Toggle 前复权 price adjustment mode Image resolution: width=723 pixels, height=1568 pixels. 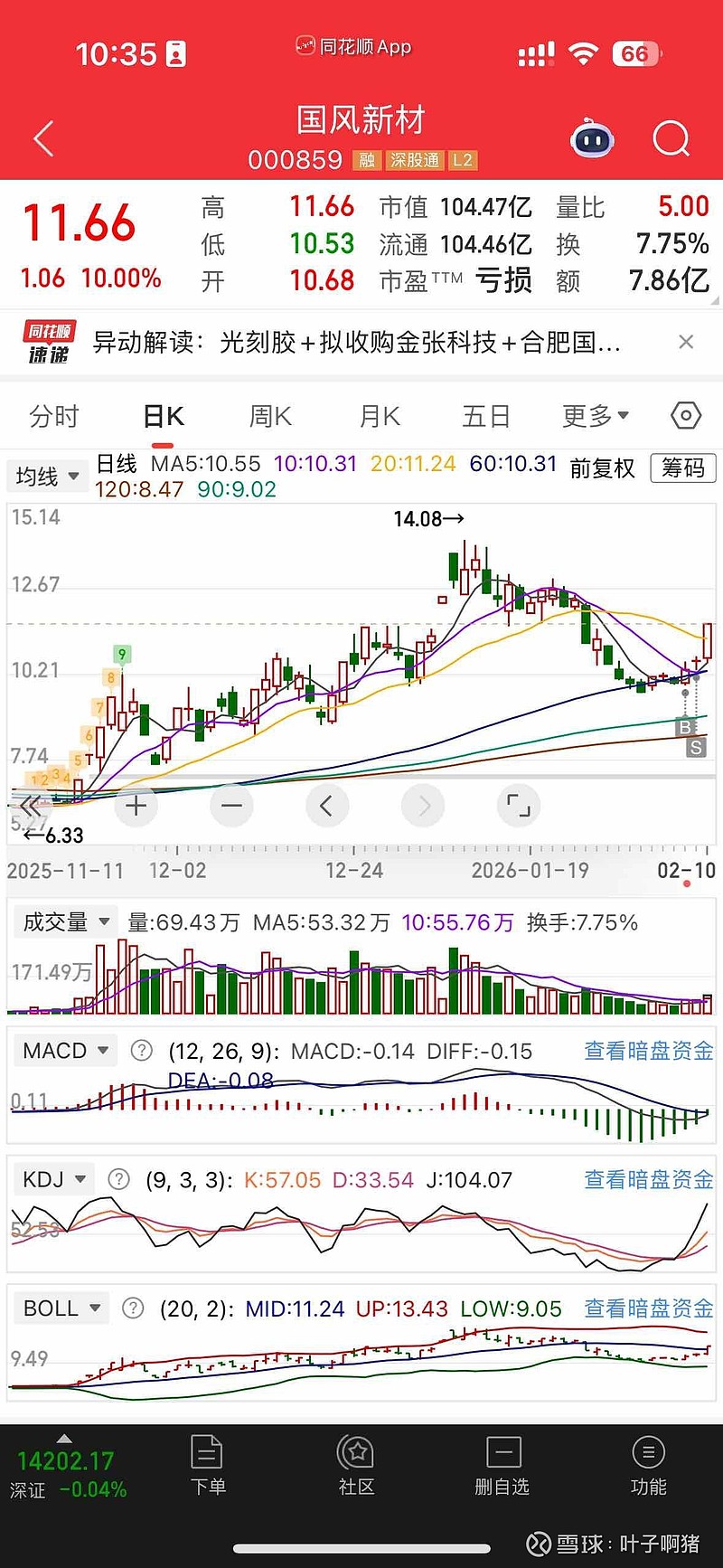601,470
